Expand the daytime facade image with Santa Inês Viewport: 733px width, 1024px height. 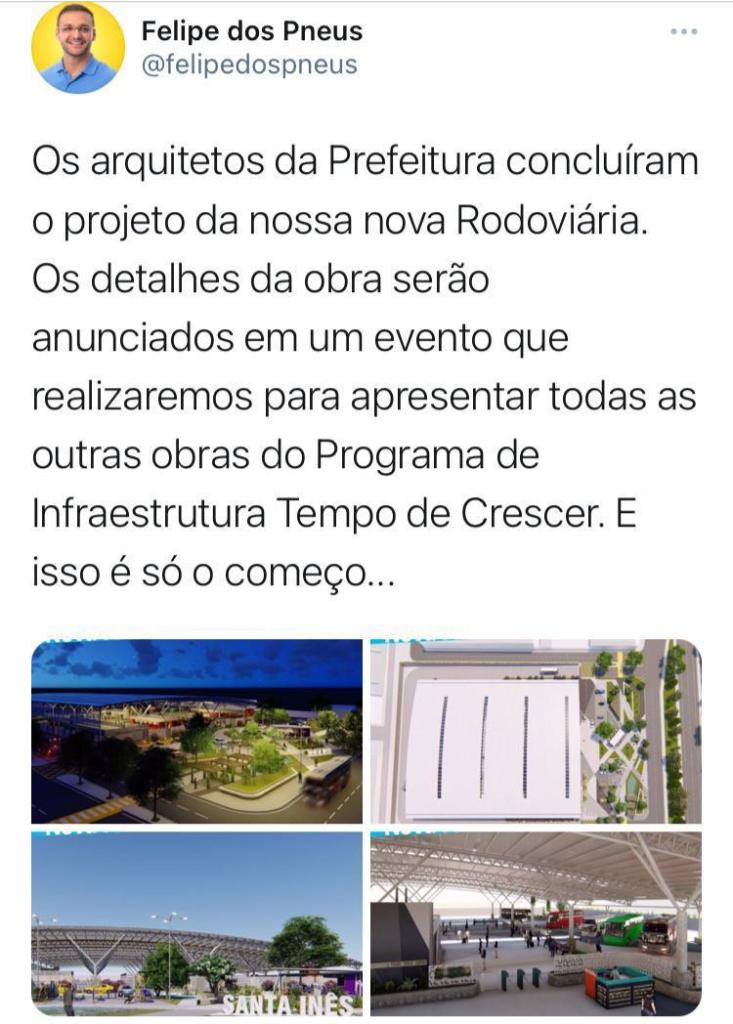pyautogui.click(x=197, y=922)
